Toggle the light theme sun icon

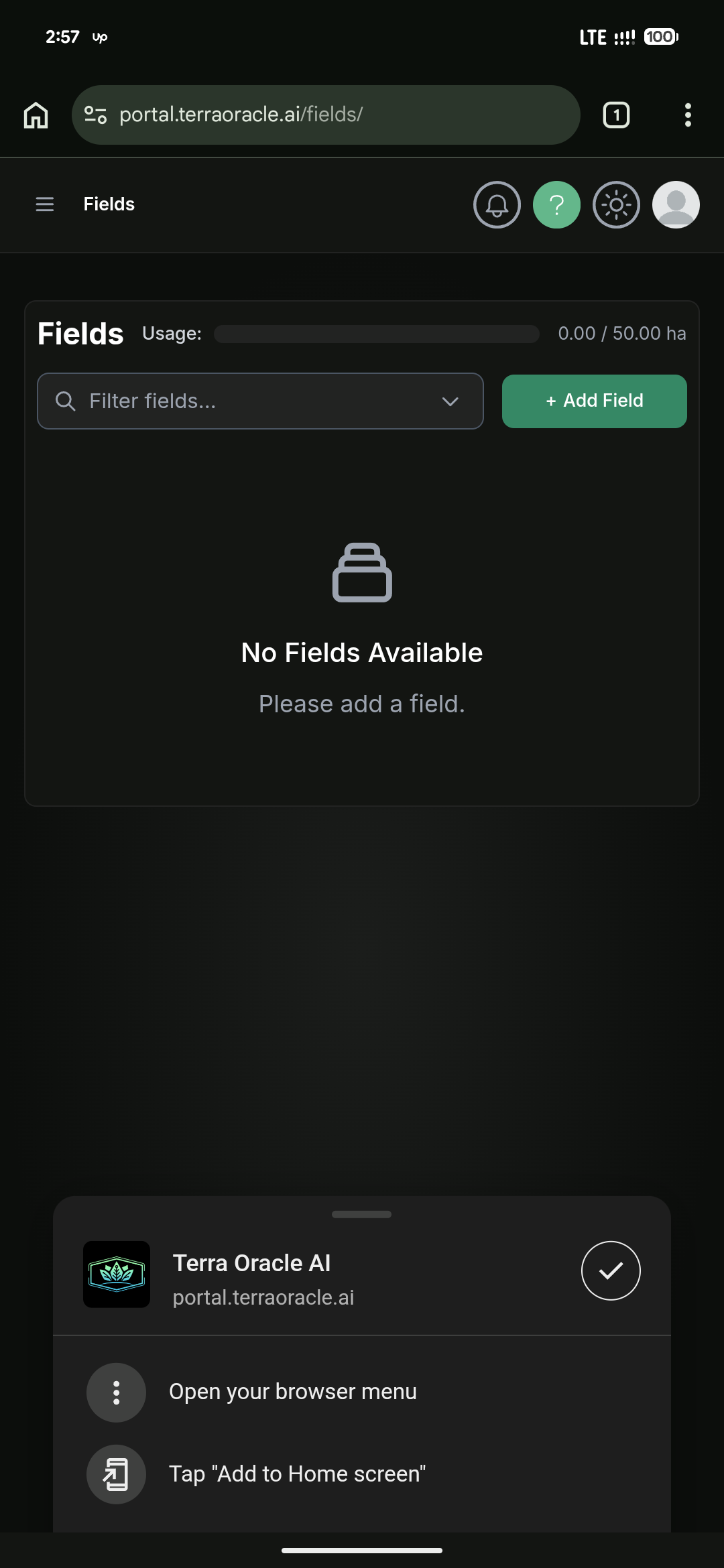(616, 204)
